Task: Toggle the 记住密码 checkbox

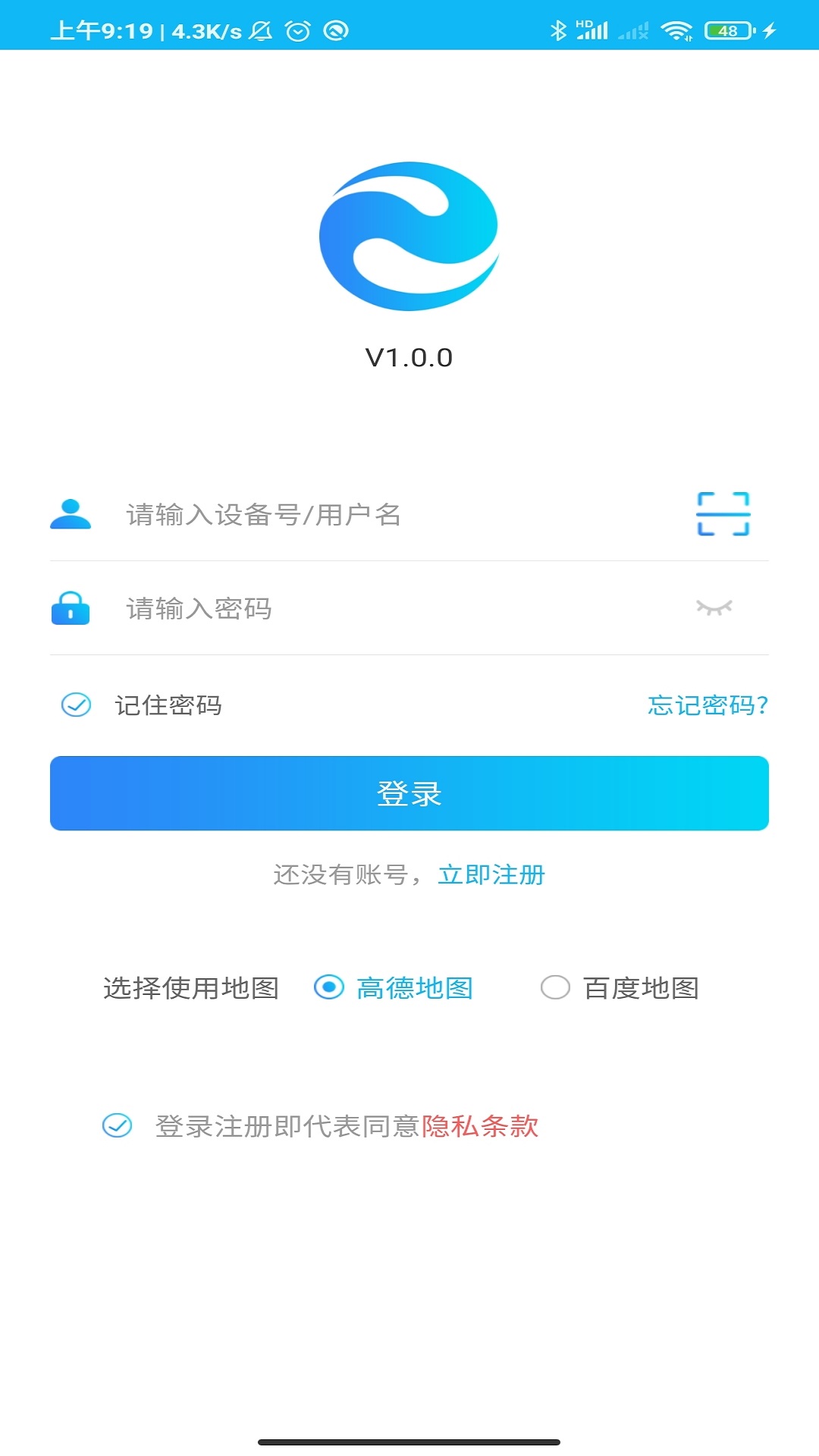Action: [x=77, y=705]
